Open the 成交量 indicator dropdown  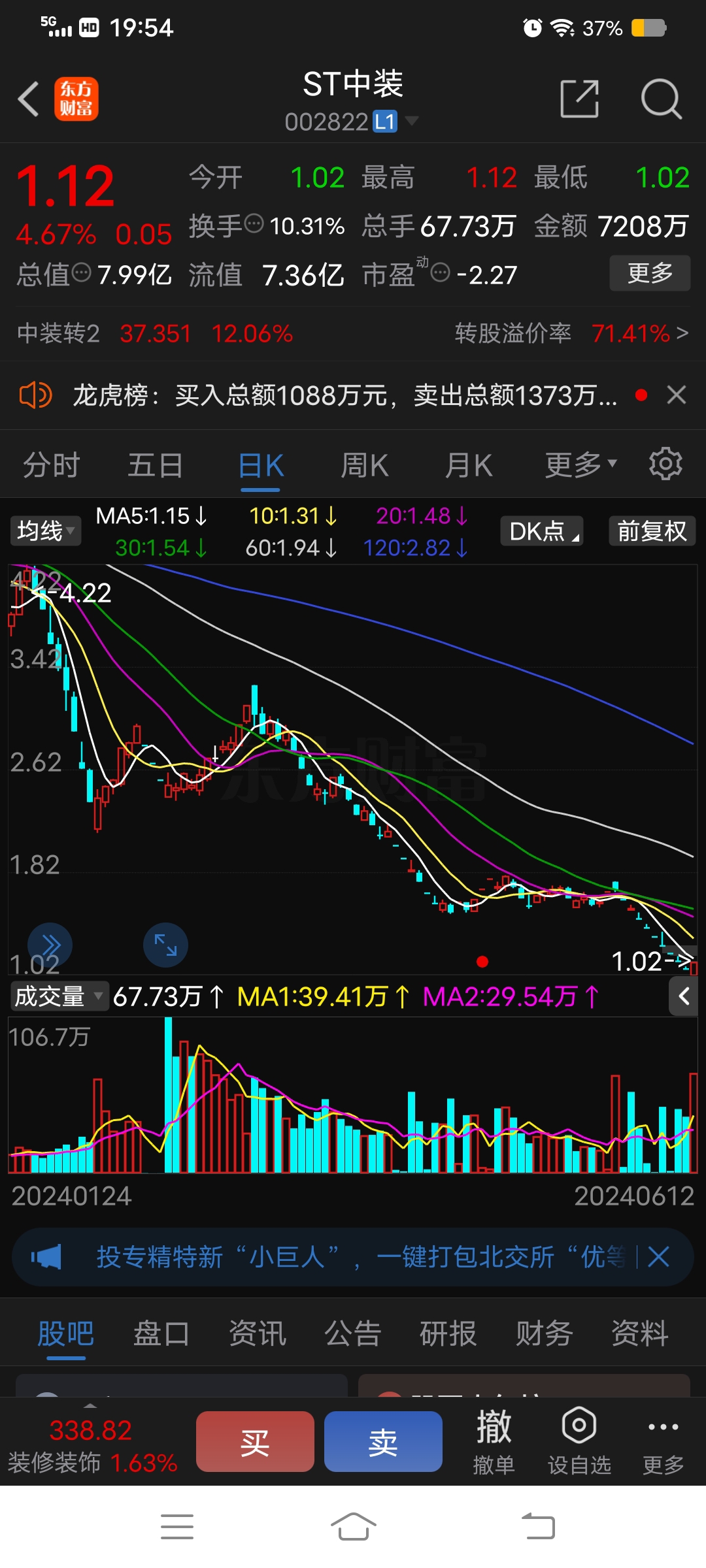[x=59, y=996]
